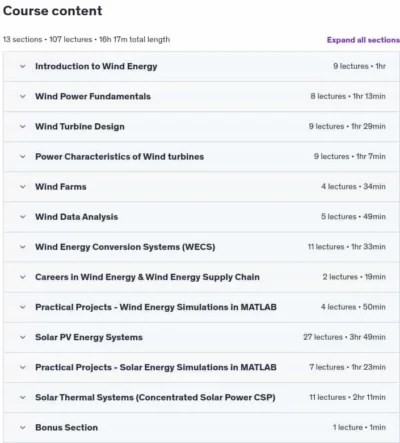Open the Solar Thermal Systems section
Screen dimensions: 400x443
pyautogui.click(x=202, y=397)
